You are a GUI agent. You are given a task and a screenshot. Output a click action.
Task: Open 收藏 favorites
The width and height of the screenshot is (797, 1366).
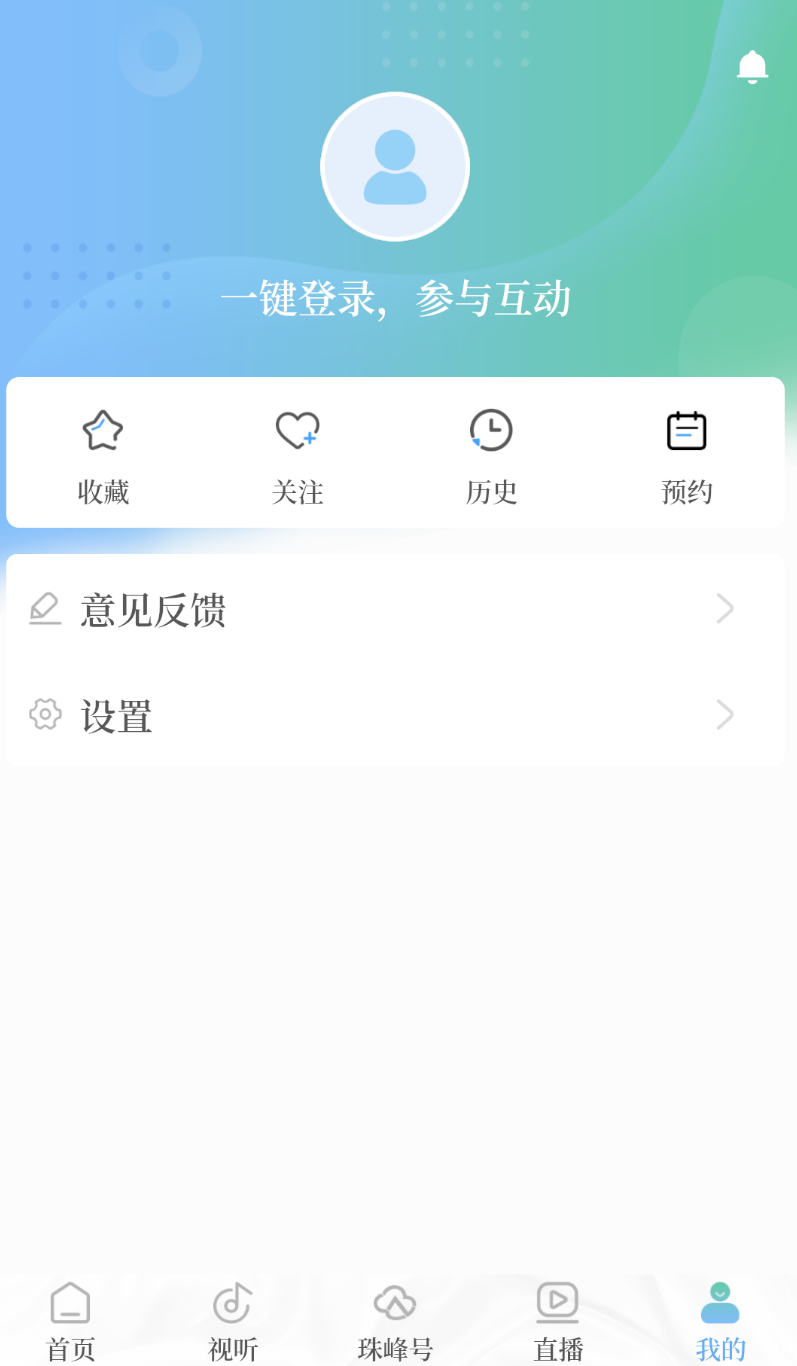click(x=103, y=457)
